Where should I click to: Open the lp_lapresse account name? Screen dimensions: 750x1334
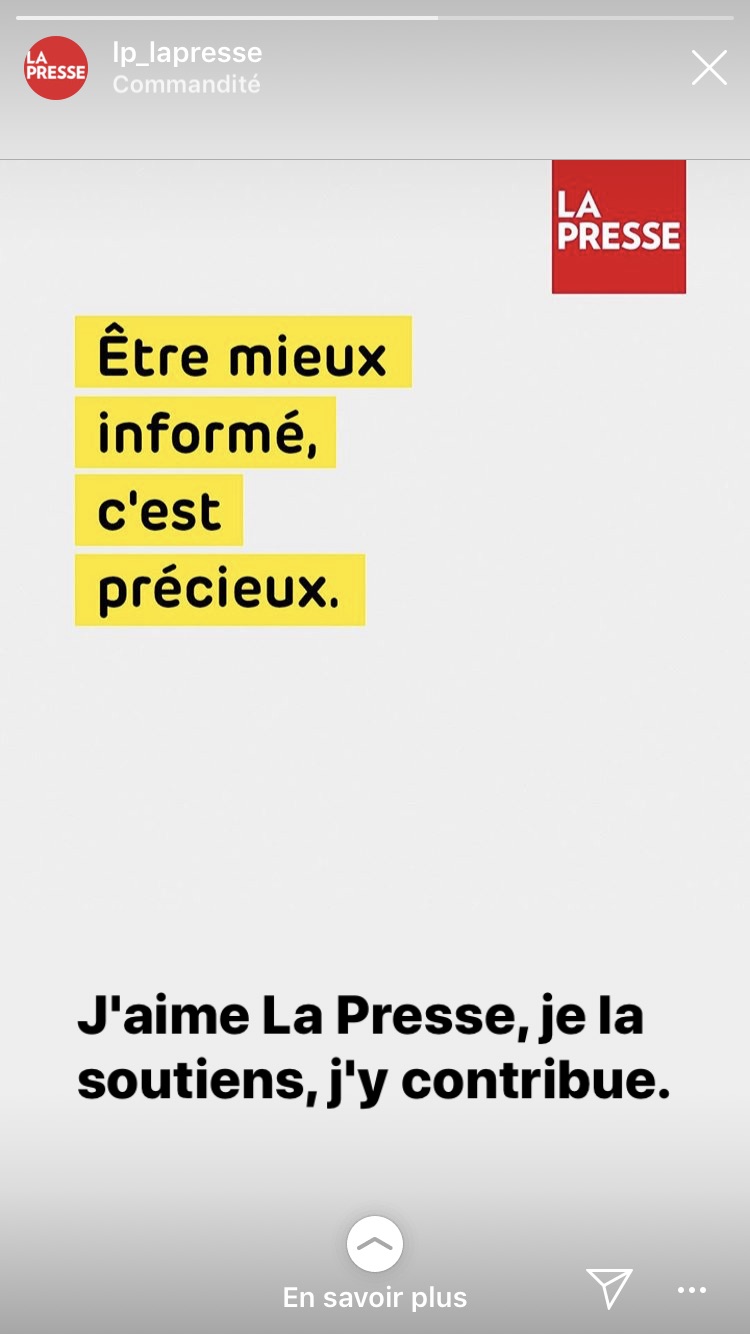tap(187, 53)
